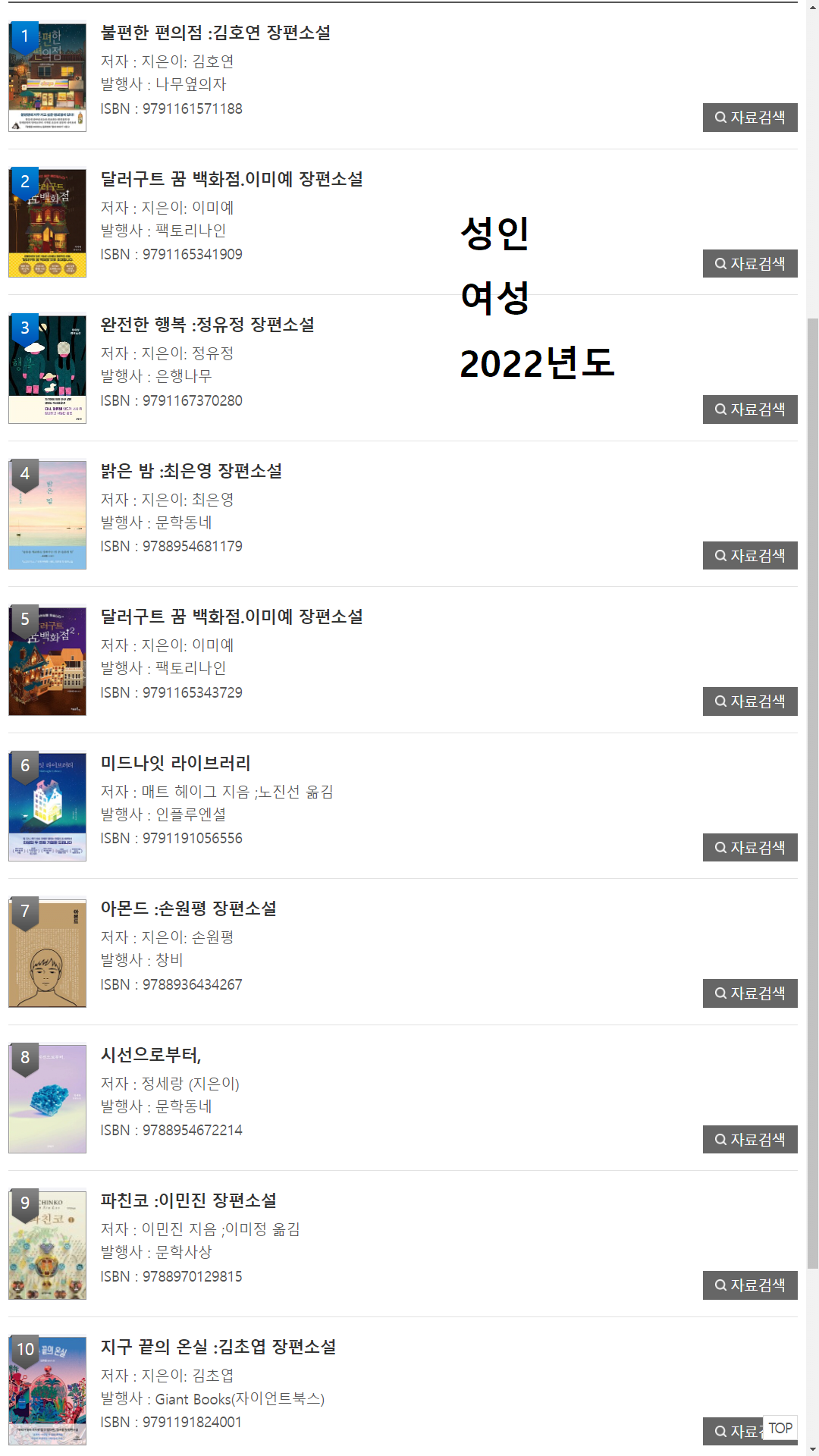Viewport: 819px width, 1456px height.
Task: Search materials for 미드나잇 라이브러리
Action: click(x=749, y=848)
